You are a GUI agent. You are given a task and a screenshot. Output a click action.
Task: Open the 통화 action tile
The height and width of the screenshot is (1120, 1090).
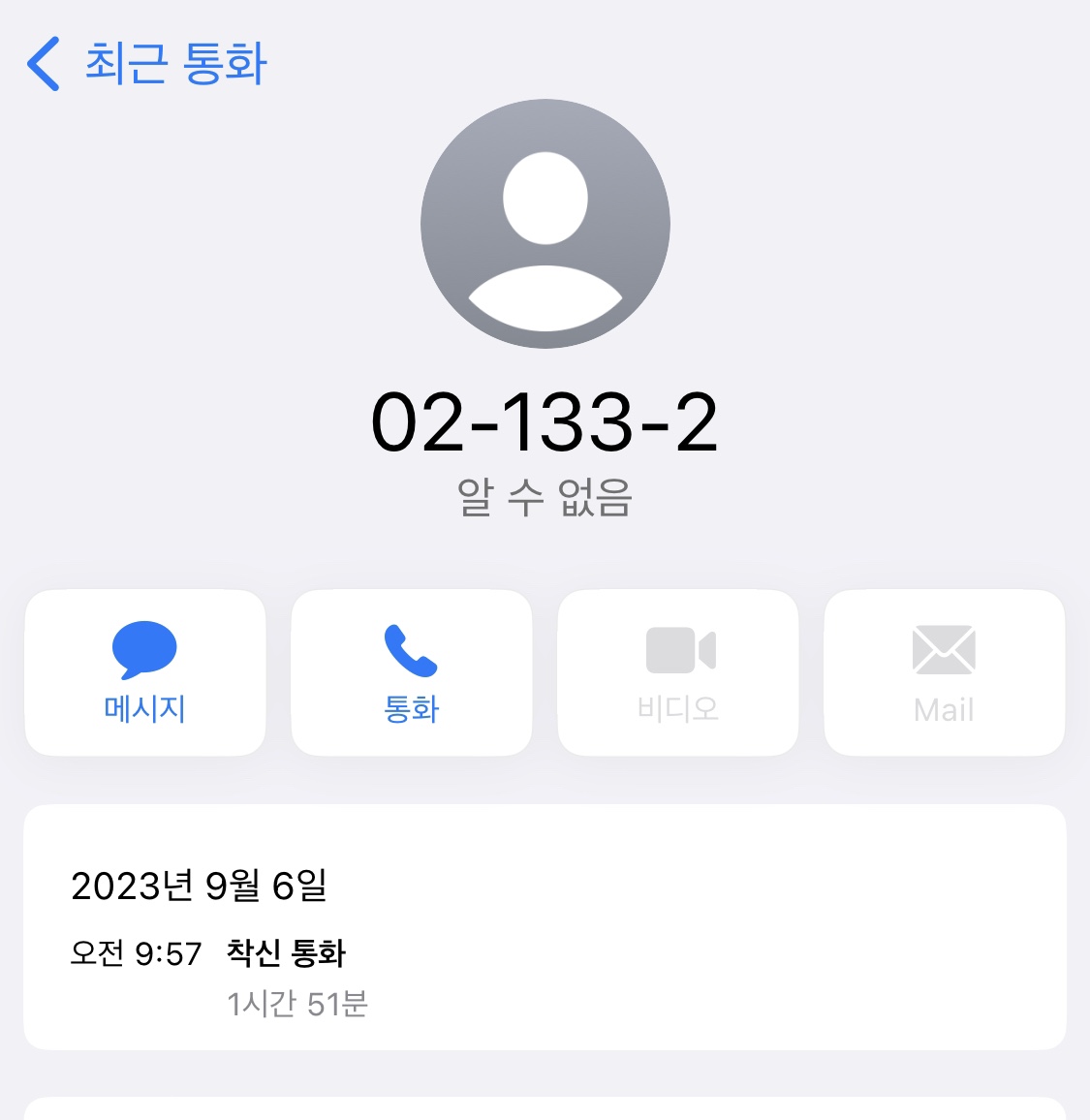coord(411,671)
